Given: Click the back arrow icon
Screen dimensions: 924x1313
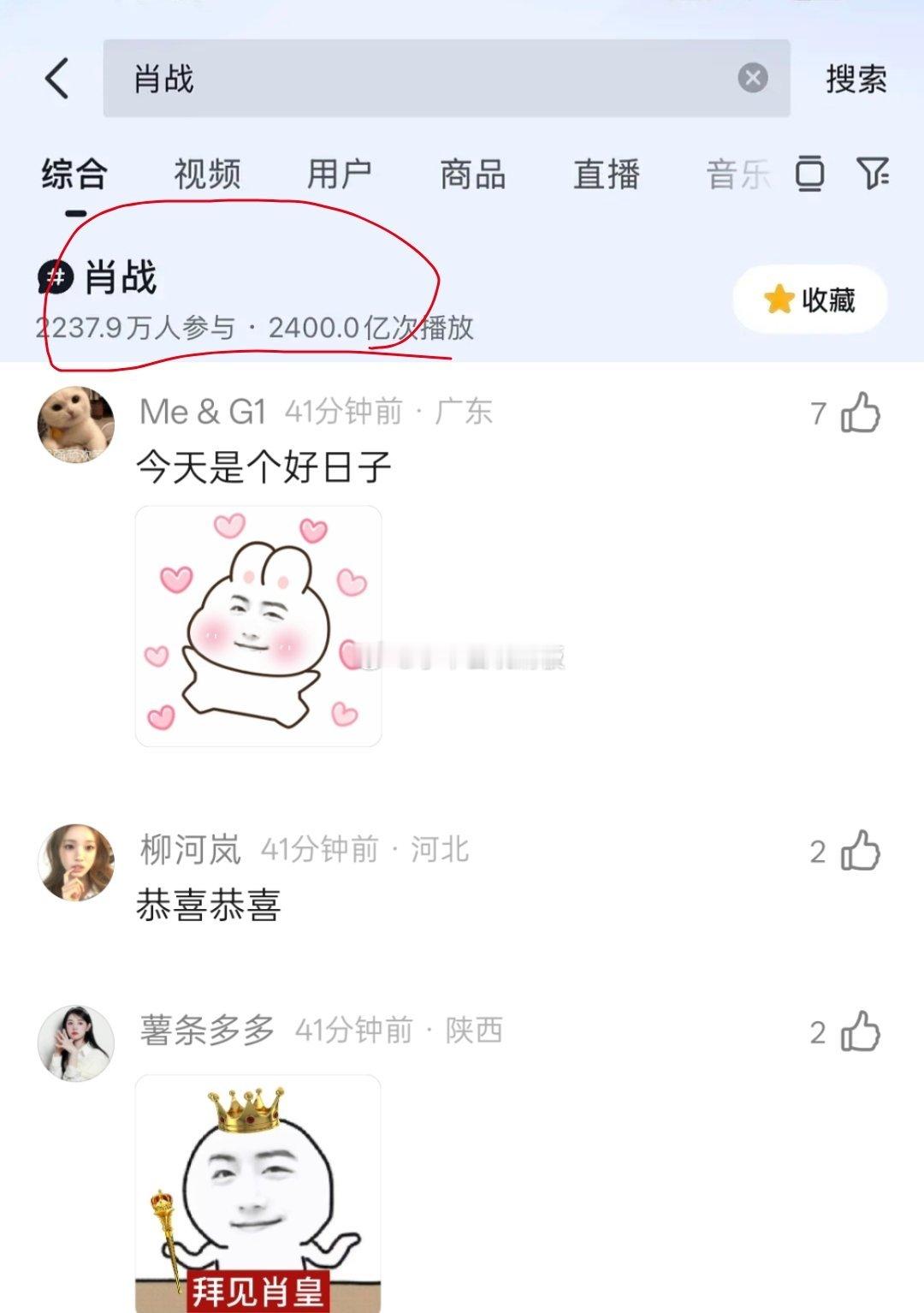Looking at the screenshot, I should pos(56,78).
